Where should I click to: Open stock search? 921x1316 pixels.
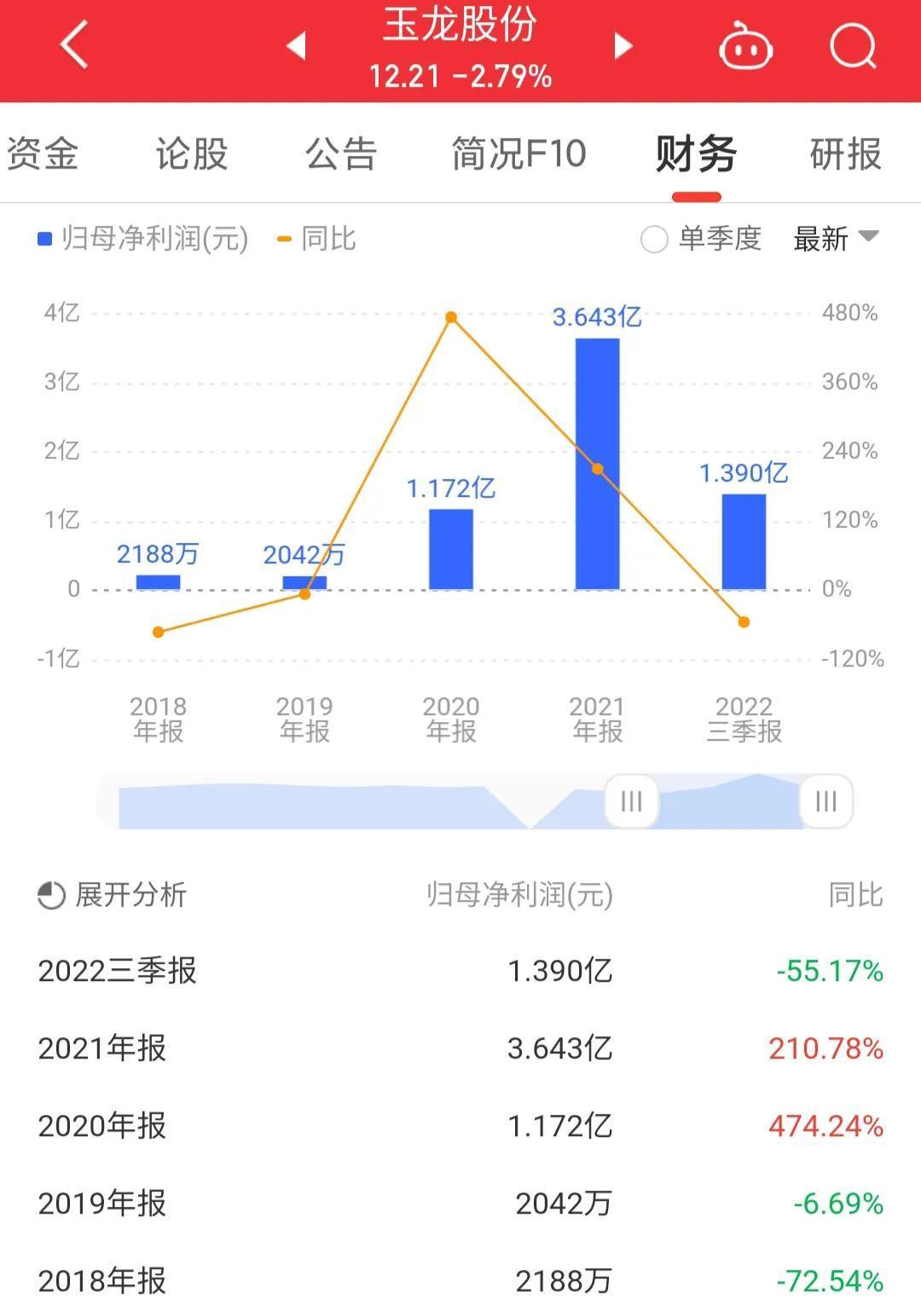tap(852, 45)
